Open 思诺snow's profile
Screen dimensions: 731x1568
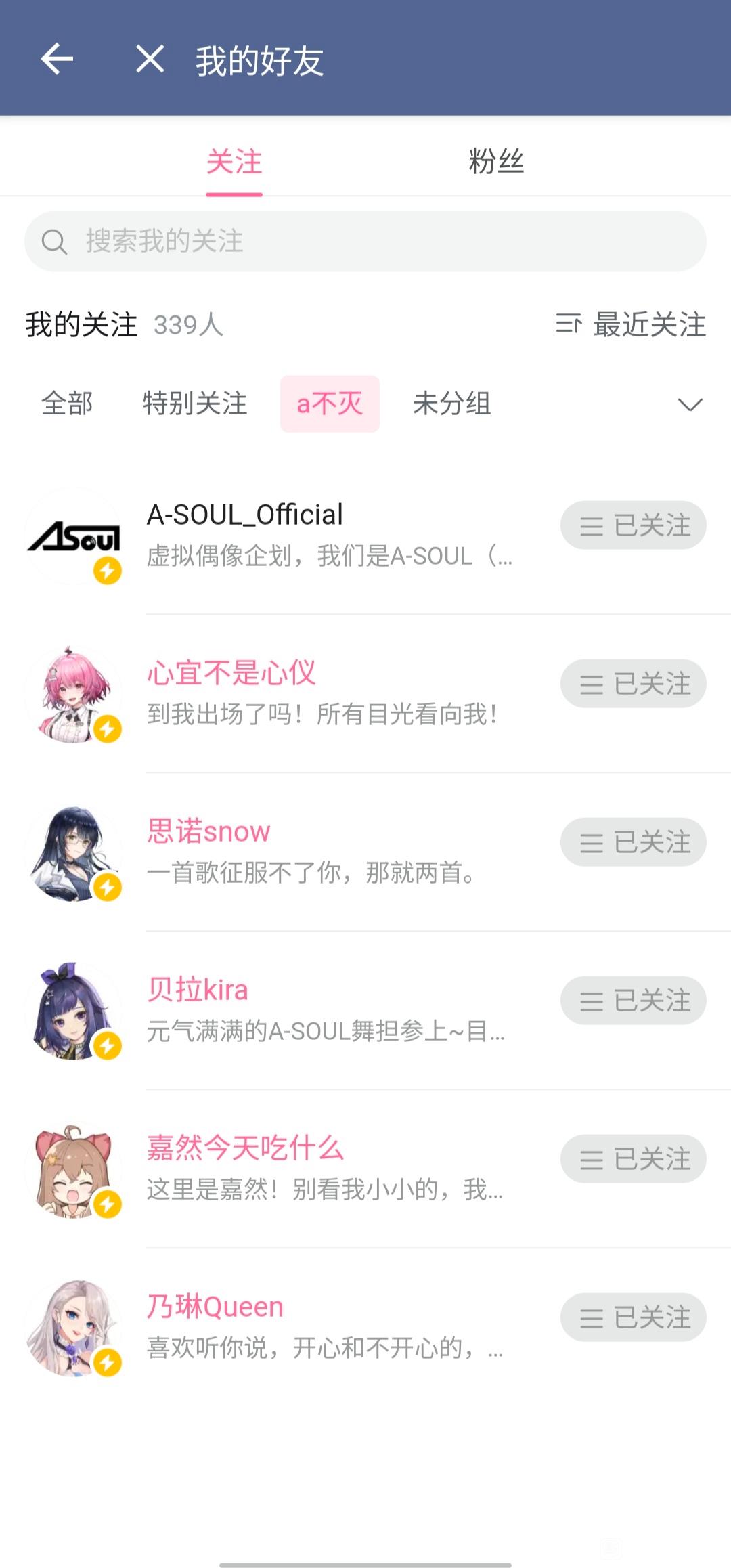[x=208, y=832]
